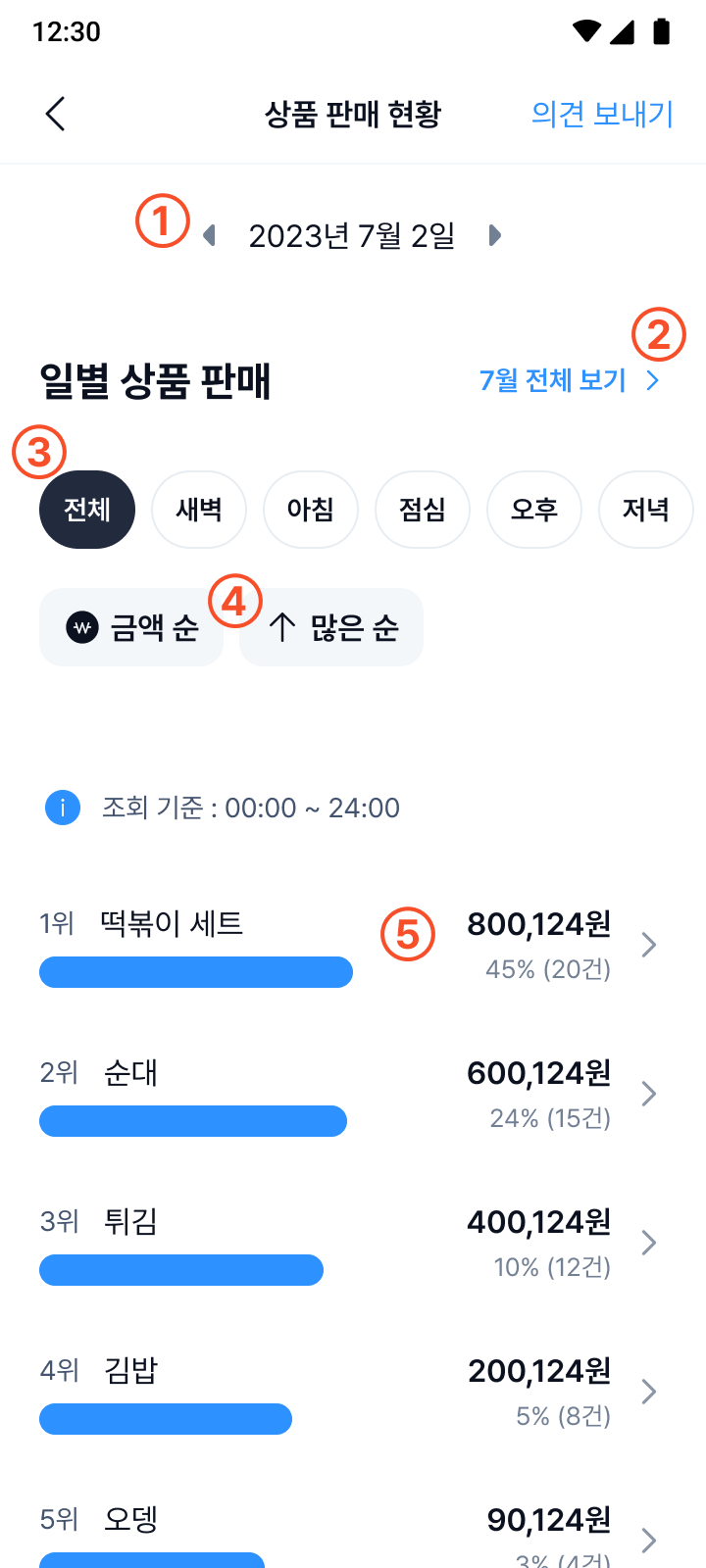This screenshot has width=706, height=1568.
Task: Open 의견 보내기 link
Action: 602,114
